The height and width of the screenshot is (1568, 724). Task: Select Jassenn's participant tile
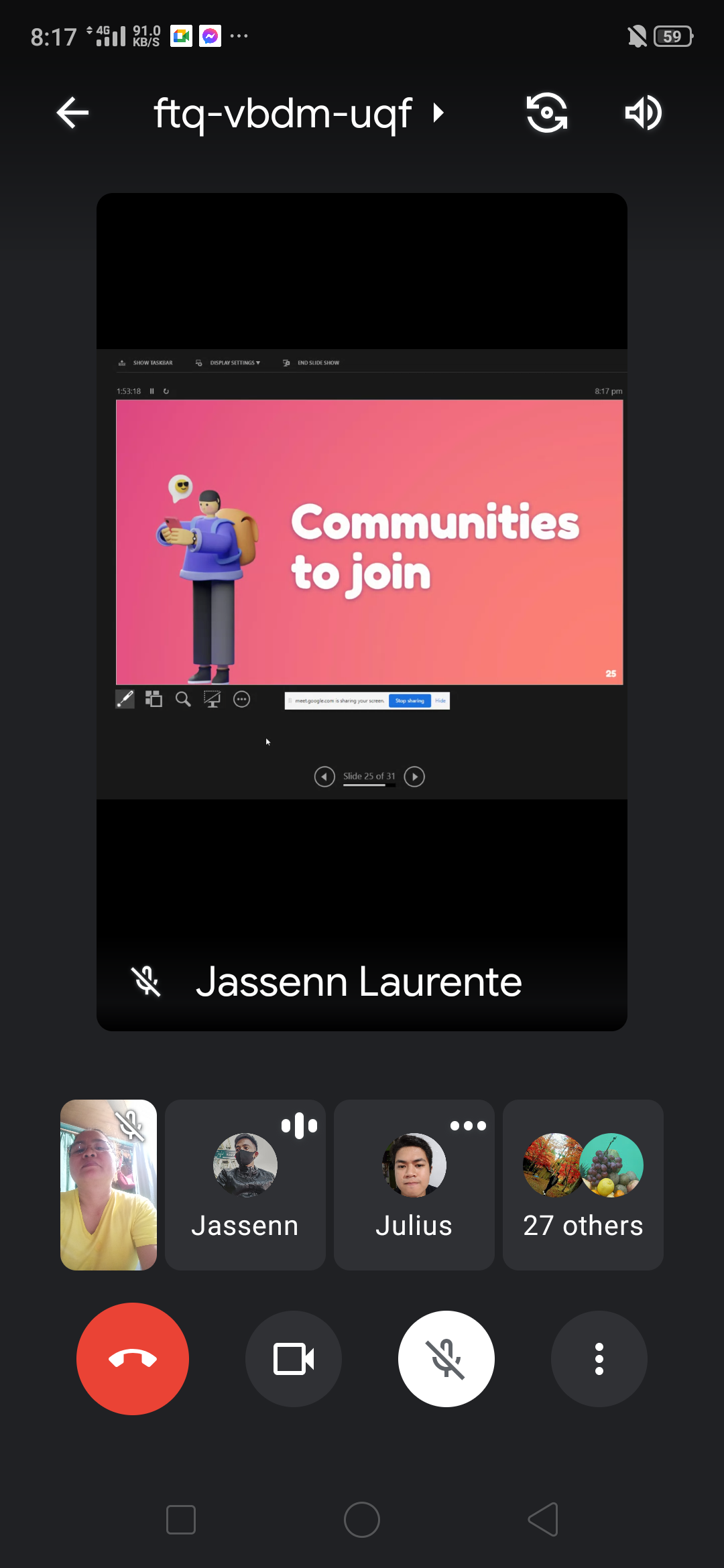[x=245, y=1185]
